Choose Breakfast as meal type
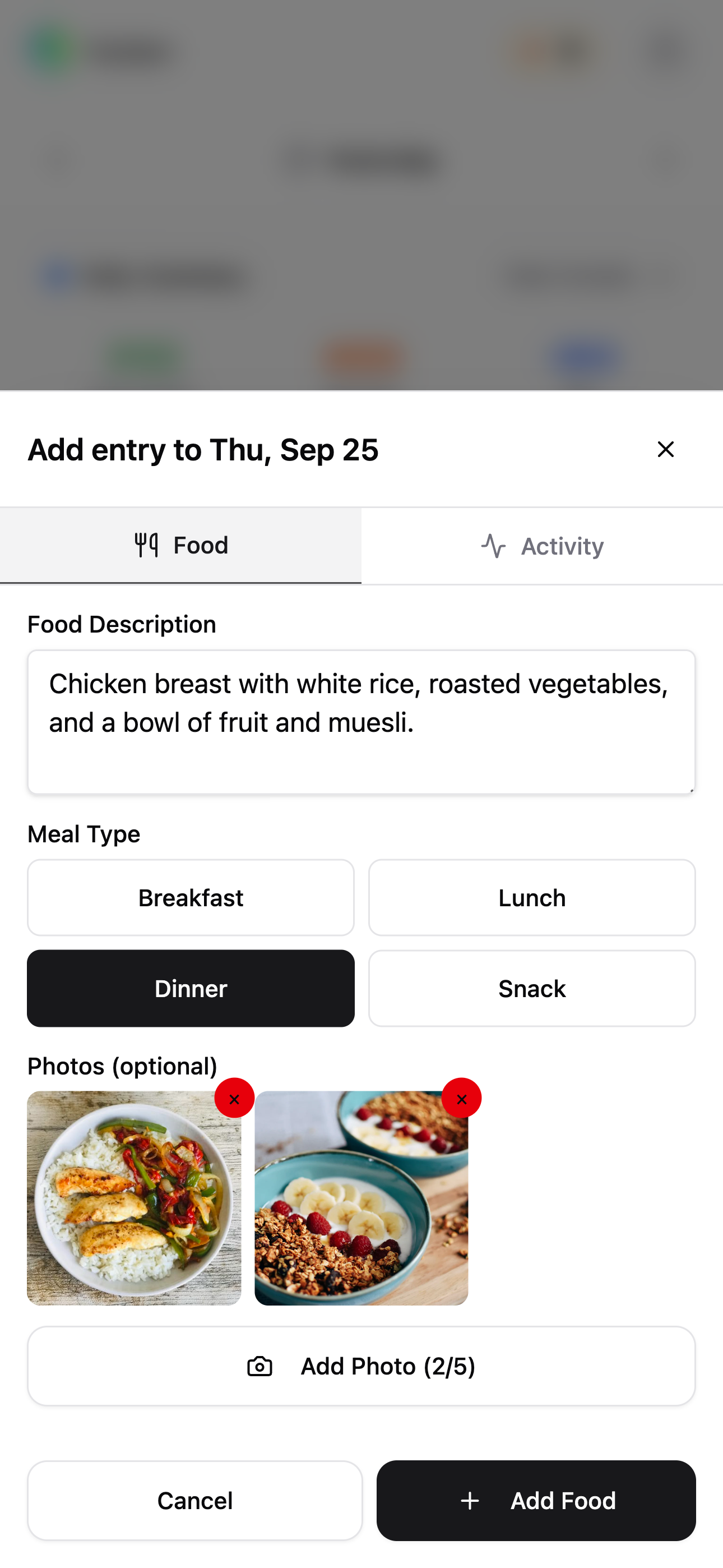The width and height of the screenshot is (723, 1568). point(191,897)
